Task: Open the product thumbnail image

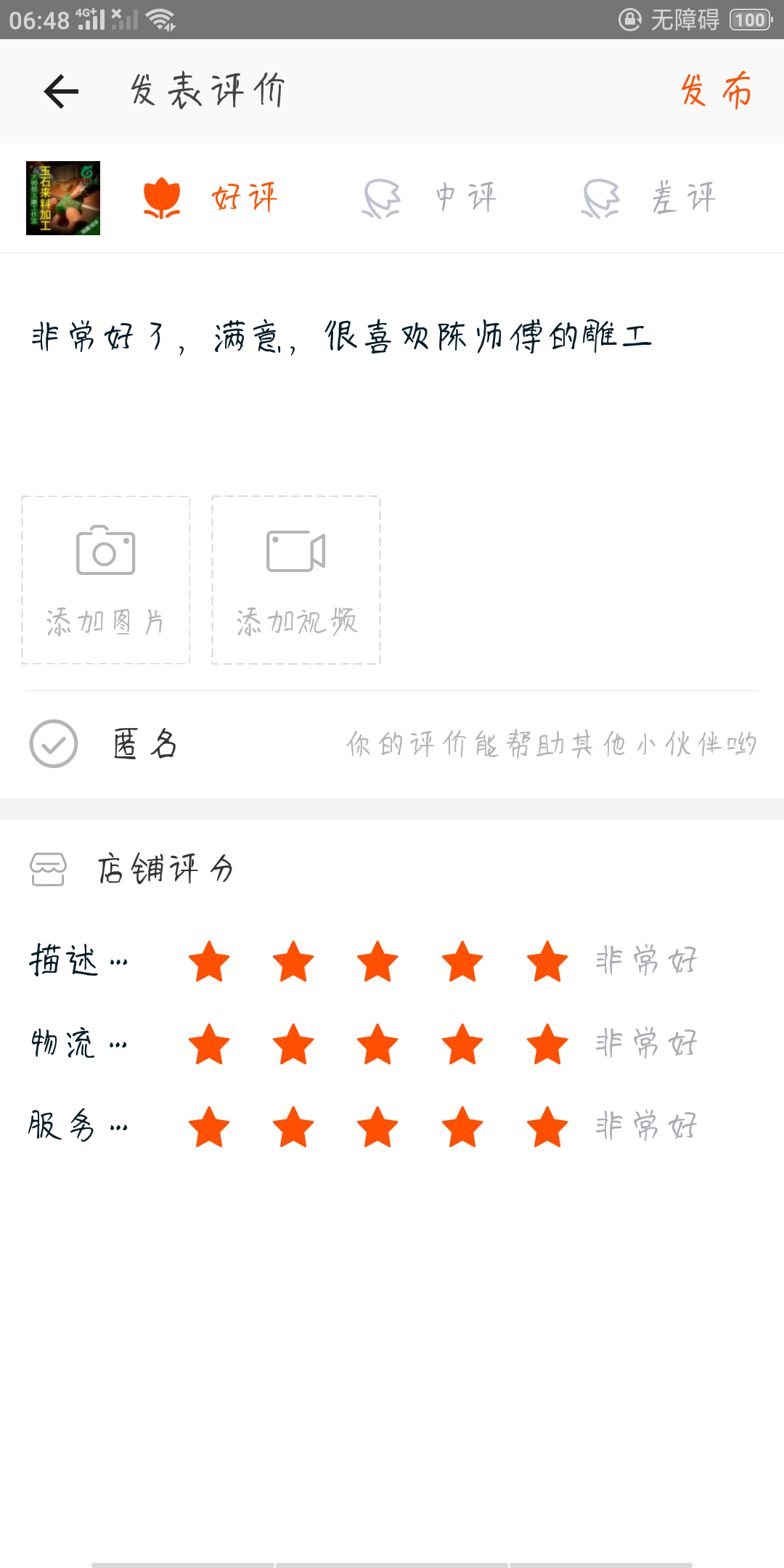Action: (63, 198)
